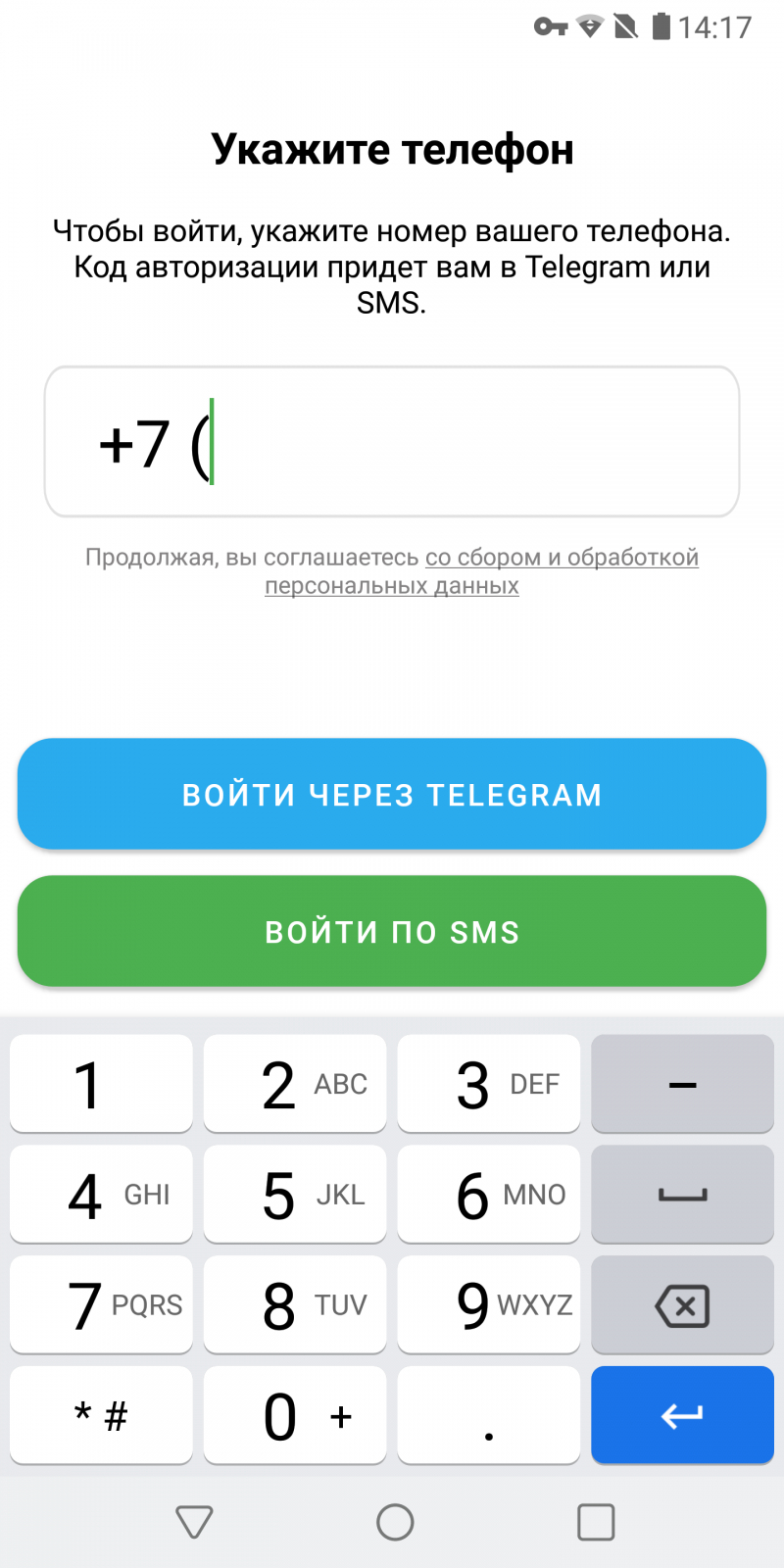This screenshot has width=784, height=1568.
Task: Choose the 'Войти по SMS' login button
Action: pos(392,932)
